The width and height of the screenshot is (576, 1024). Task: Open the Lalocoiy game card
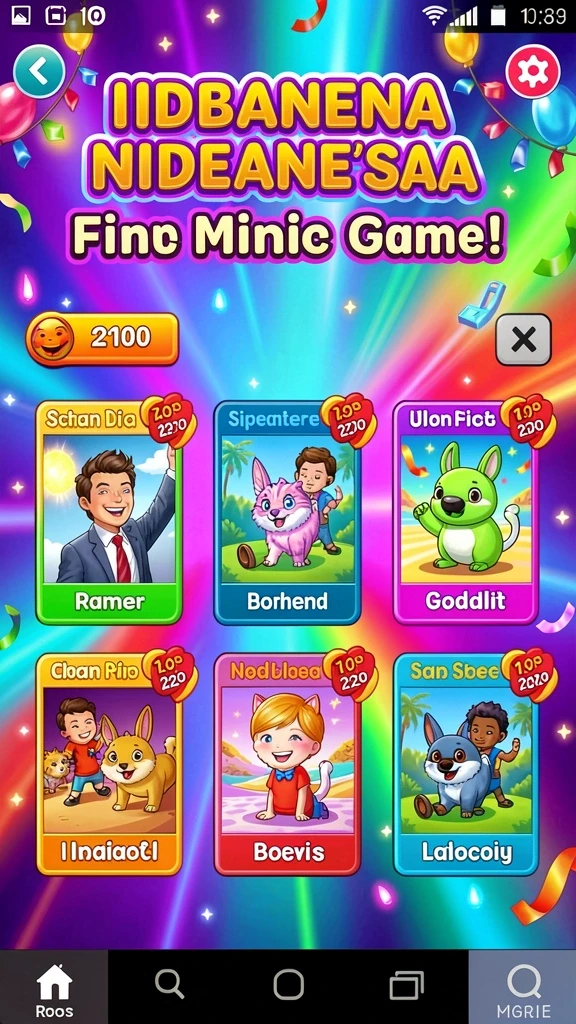[466, 764]
